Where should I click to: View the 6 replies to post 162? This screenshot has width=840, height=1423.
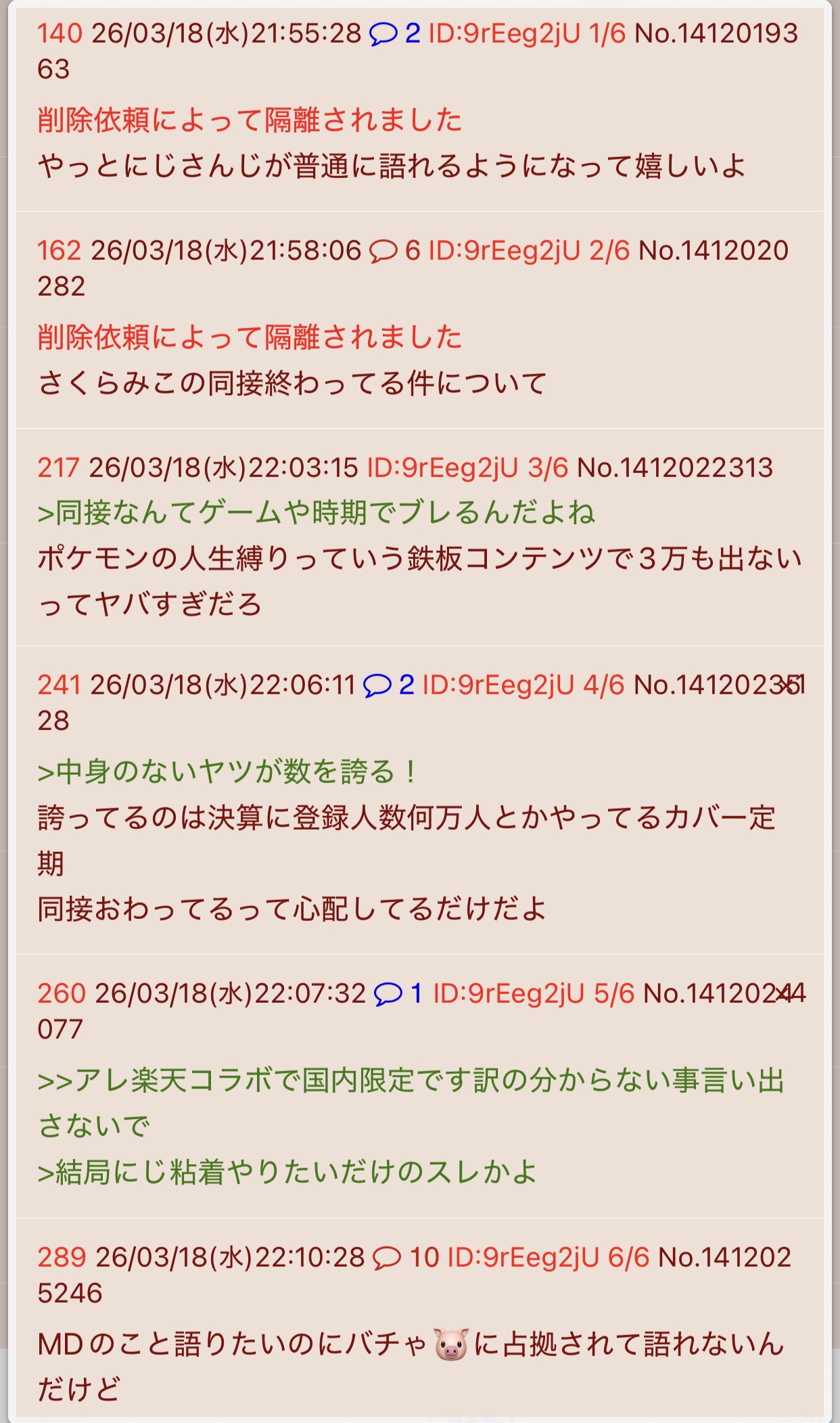[x=395, y=251]
